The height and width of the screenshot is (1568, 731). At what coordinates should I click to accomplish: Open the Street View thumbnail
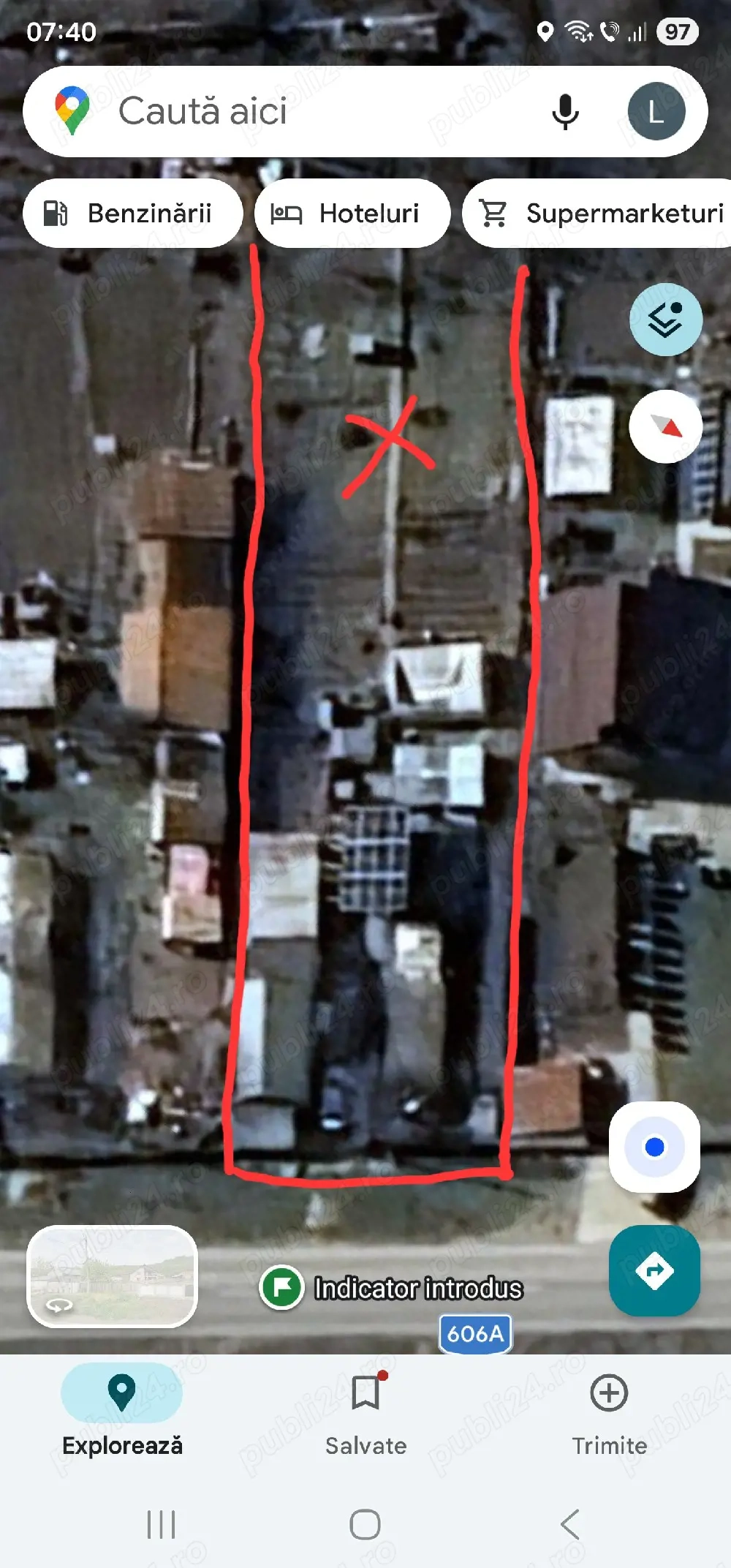tap(112, 1276)
